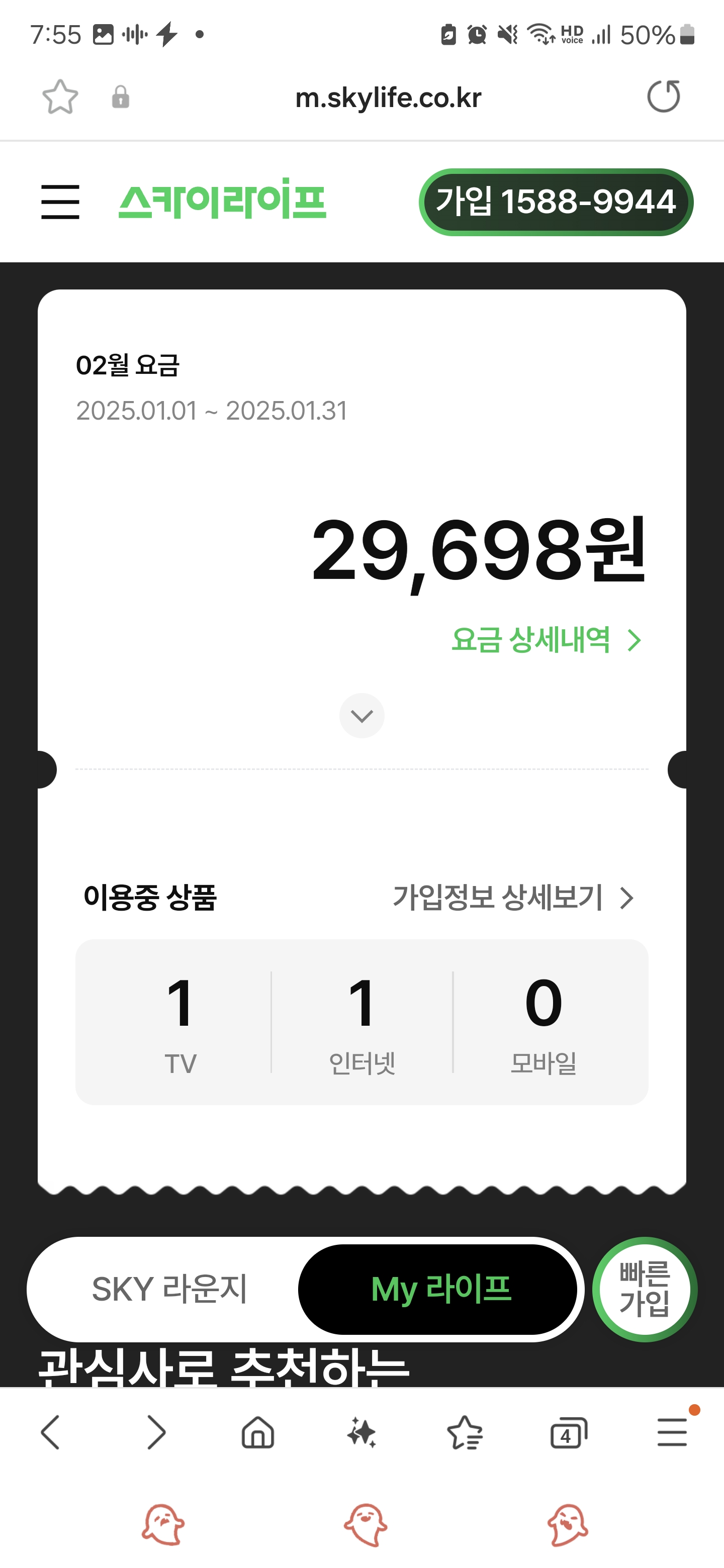Viewport: 724px width, 1568px height.
Task: Open the browser bookmarks list
Action: [465, 1432]
